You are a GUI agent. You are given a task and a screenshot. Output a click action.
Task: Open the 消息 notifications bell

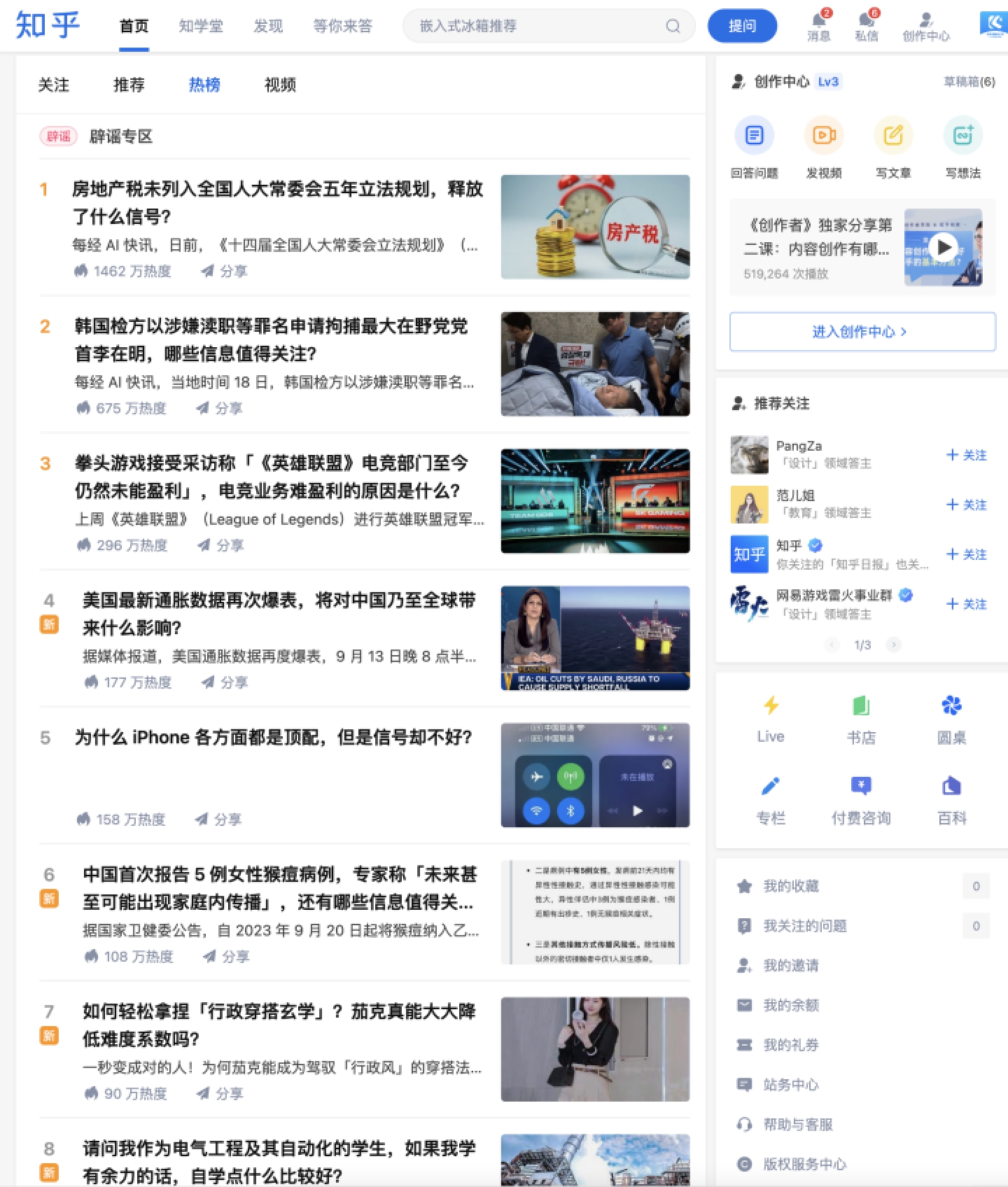818,26
